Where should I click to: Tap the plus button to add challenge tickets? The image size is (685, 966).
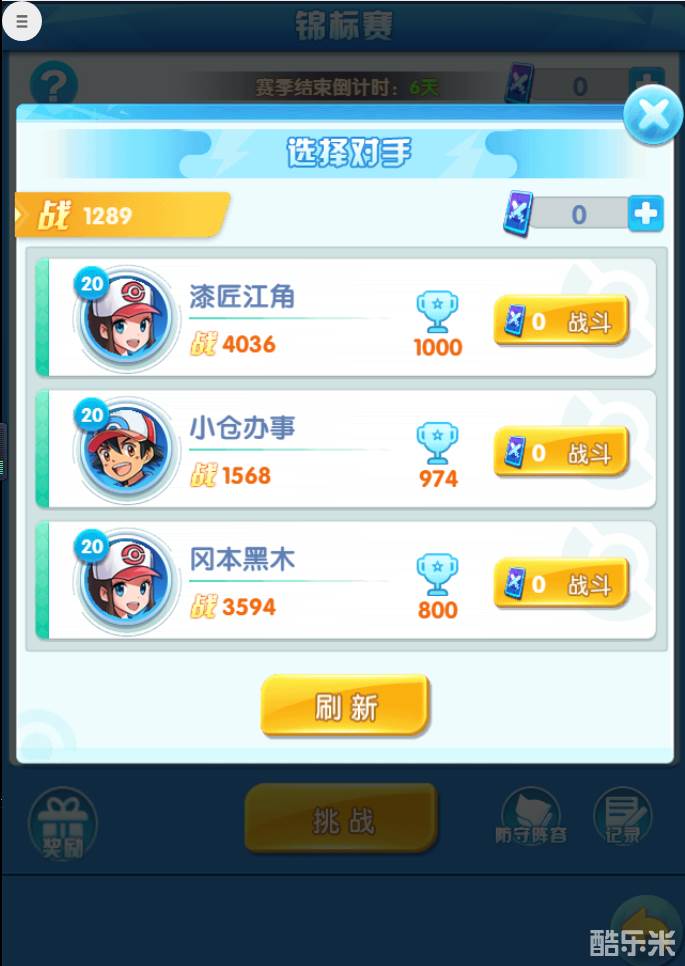646,214
